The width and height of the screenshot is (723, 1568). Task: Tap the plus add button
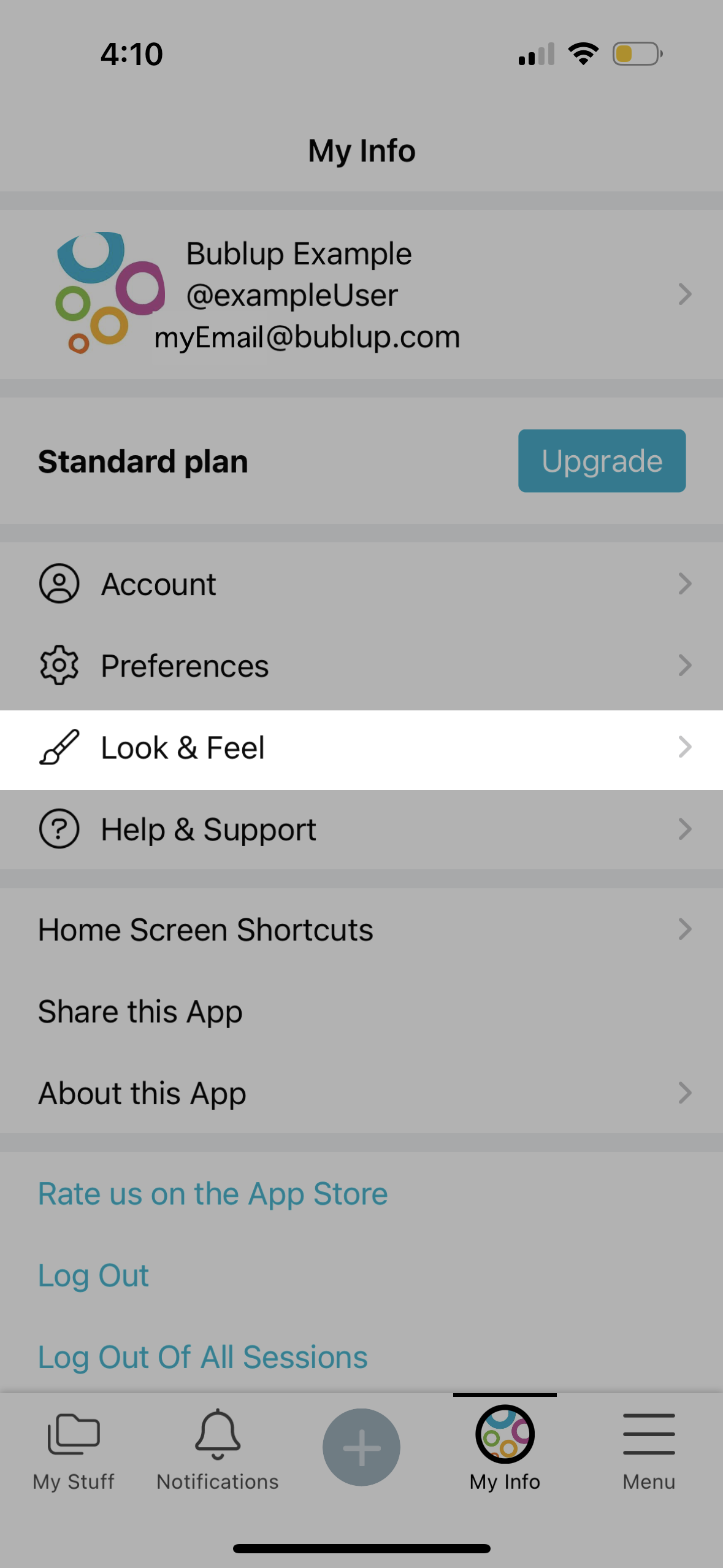(361, 1447)
